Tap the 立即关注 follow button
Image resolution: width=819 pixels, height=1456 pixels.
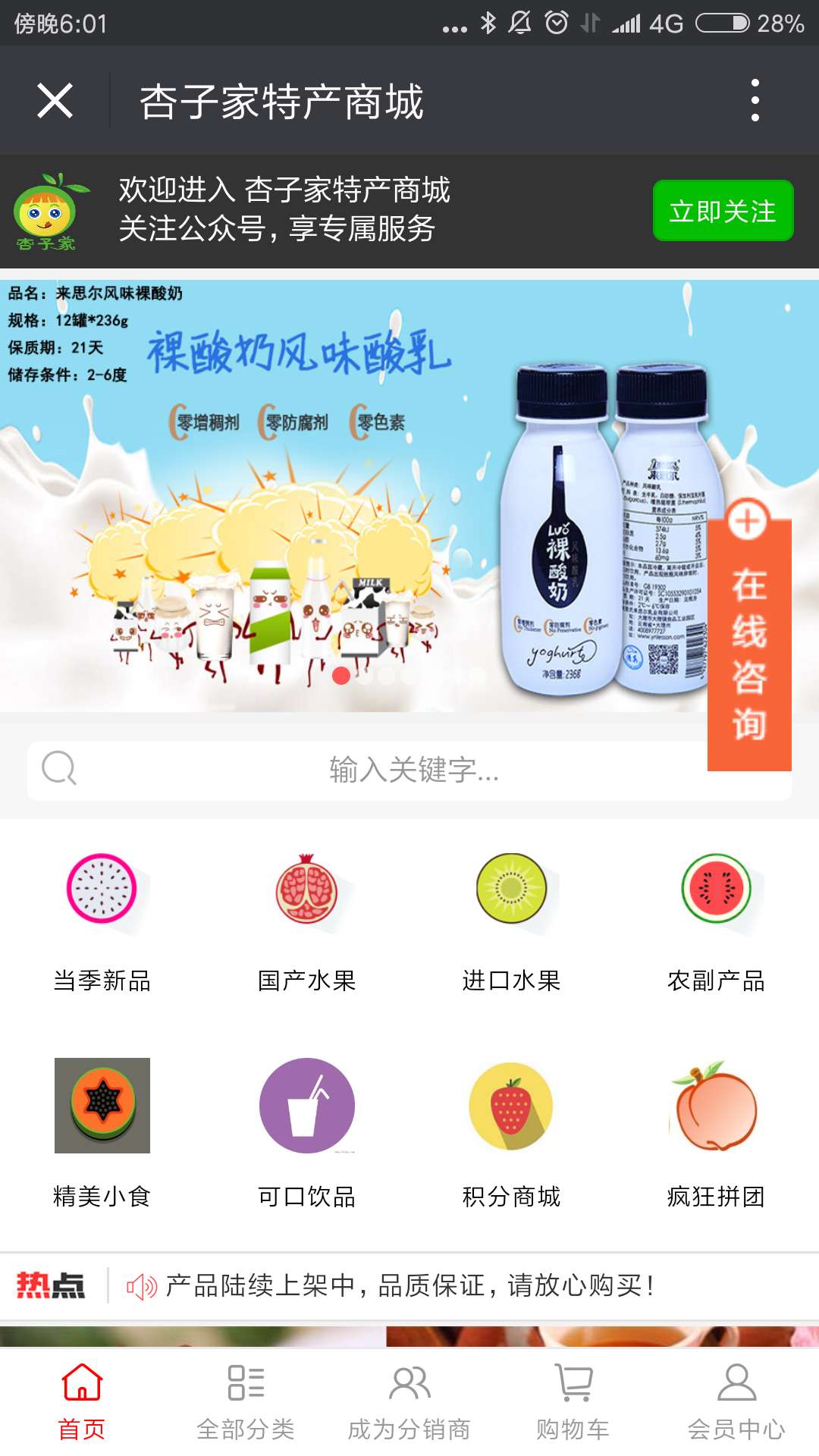pos(723,211)
